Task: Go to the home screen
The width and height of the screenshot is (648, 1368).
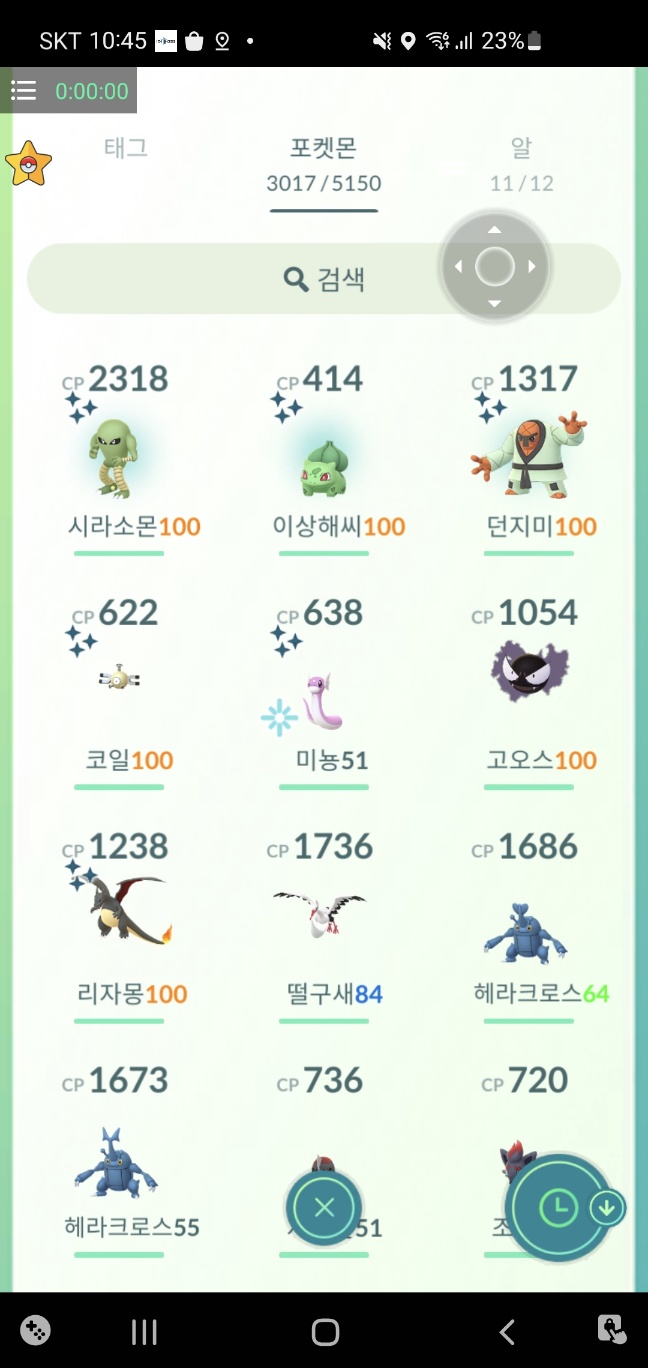Action: point(325,1331)
